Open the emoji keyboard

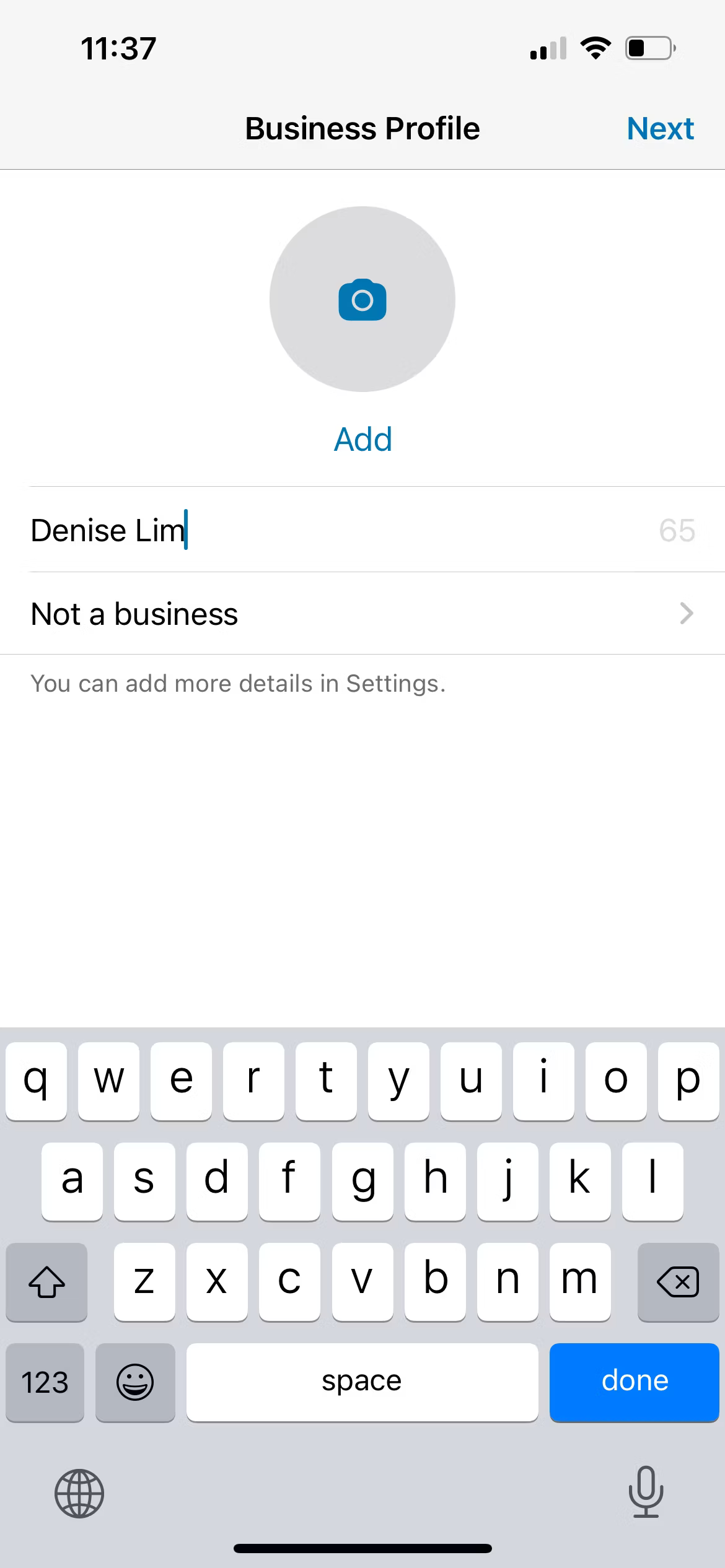[x=135, y=1382]
